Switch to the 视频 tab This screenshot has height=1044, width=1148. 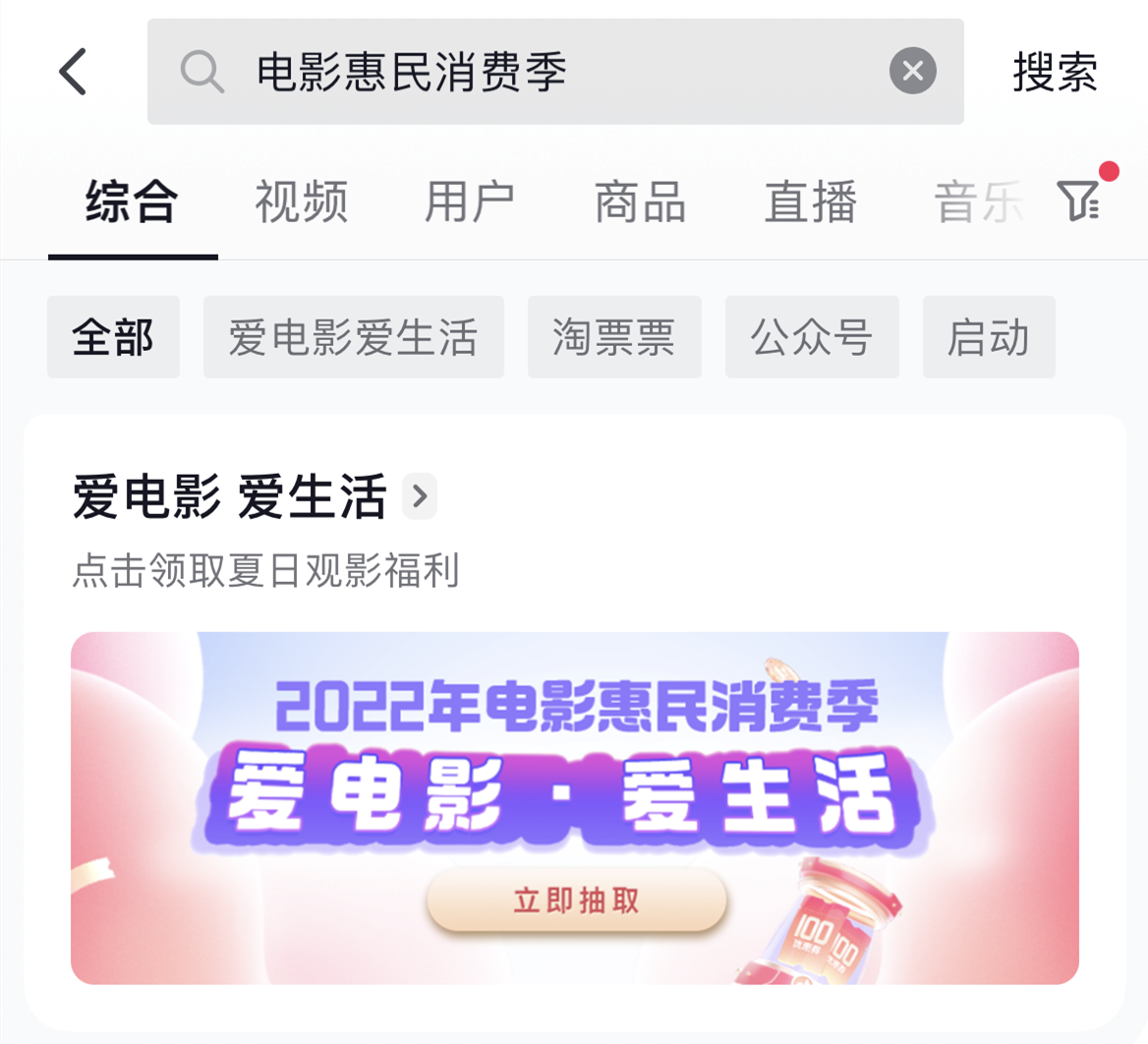click(x=301, y=203)
